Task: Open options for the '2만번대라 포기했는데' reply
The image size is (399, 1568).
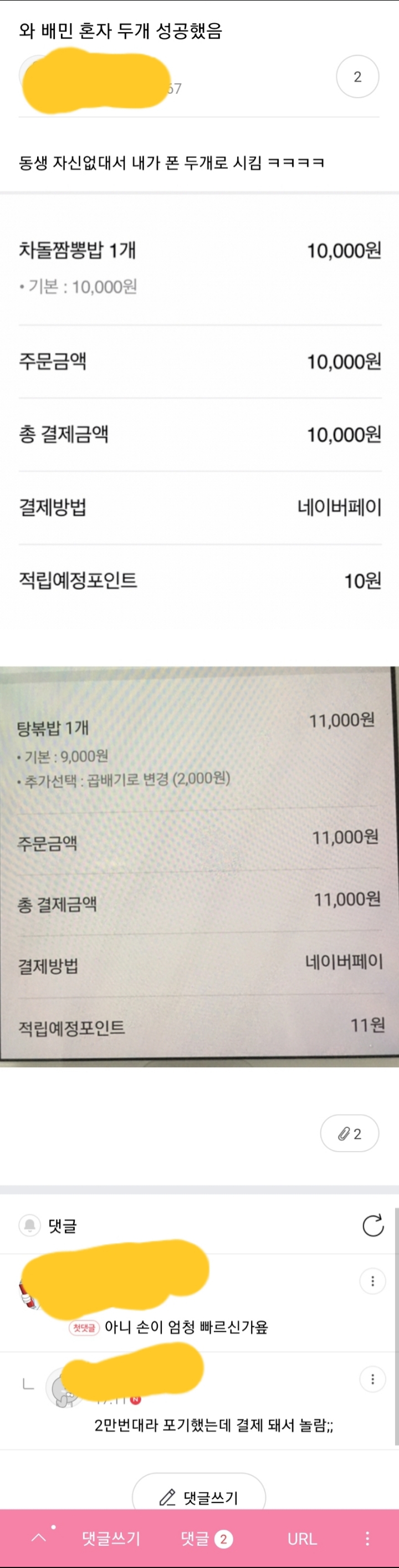Action: (372, 1379)
